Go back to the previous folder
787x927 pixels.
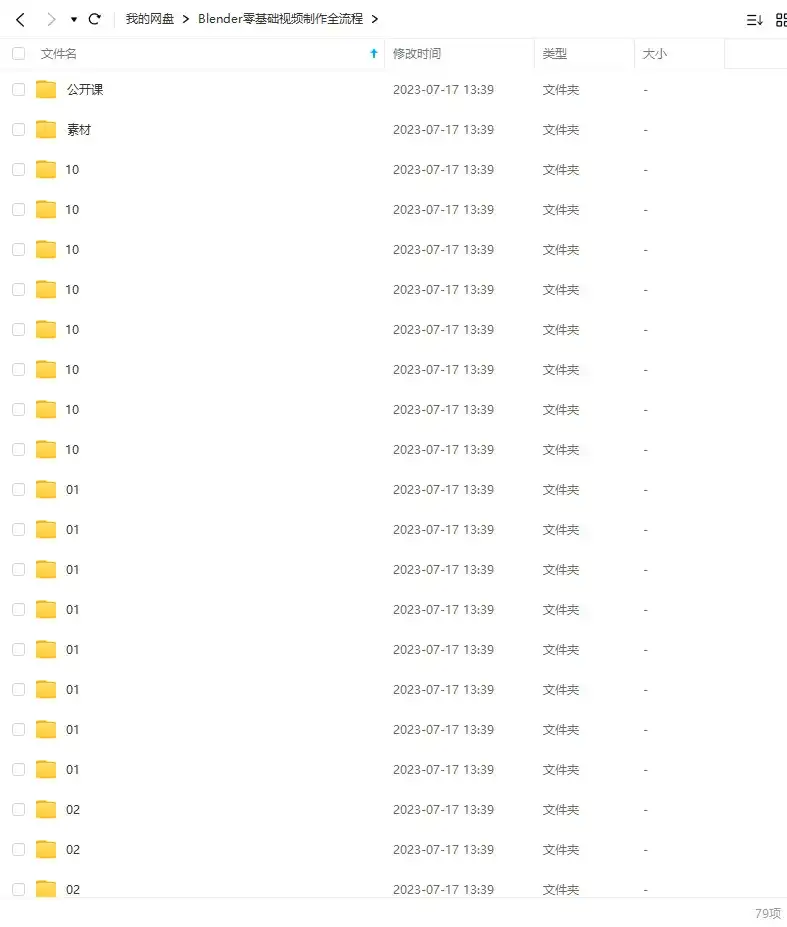pyautogui.click(x=20, y=19)
